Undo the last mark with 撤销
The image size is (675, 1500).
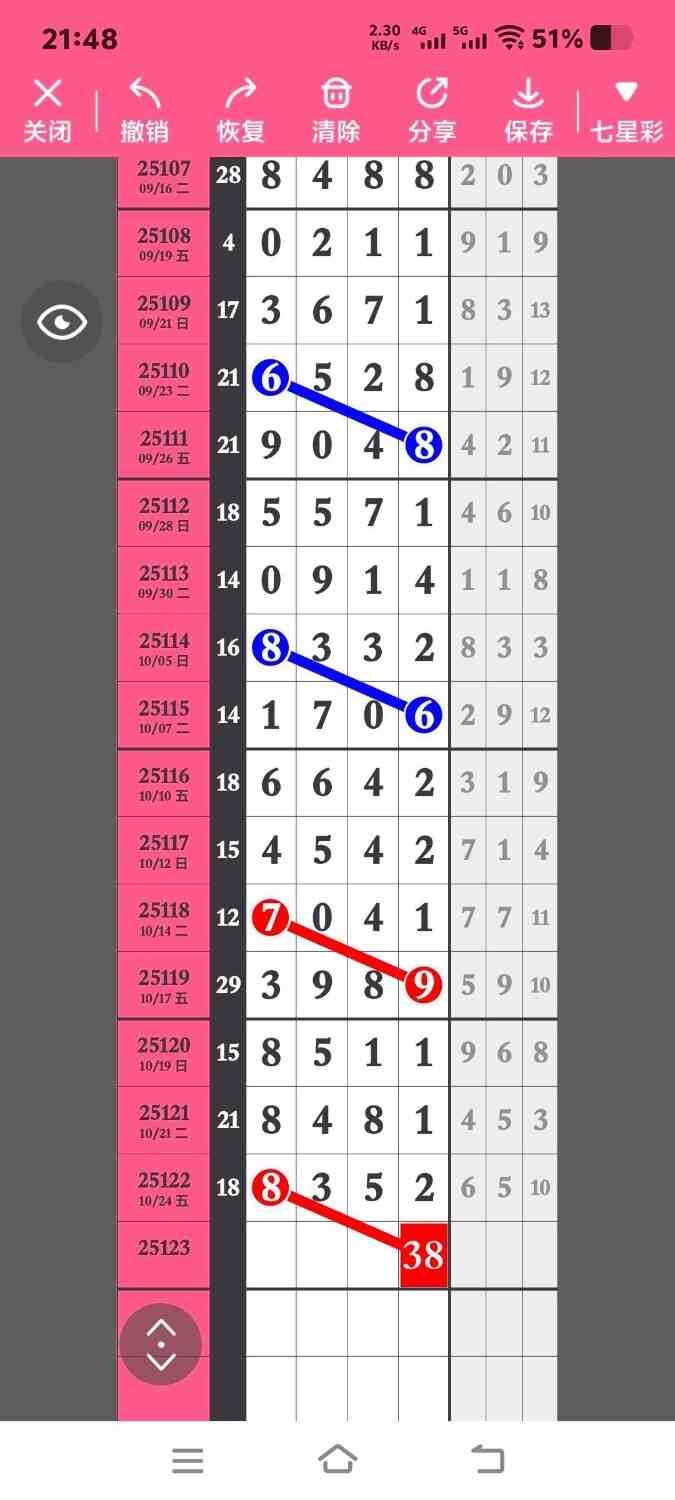click(144, 111)
